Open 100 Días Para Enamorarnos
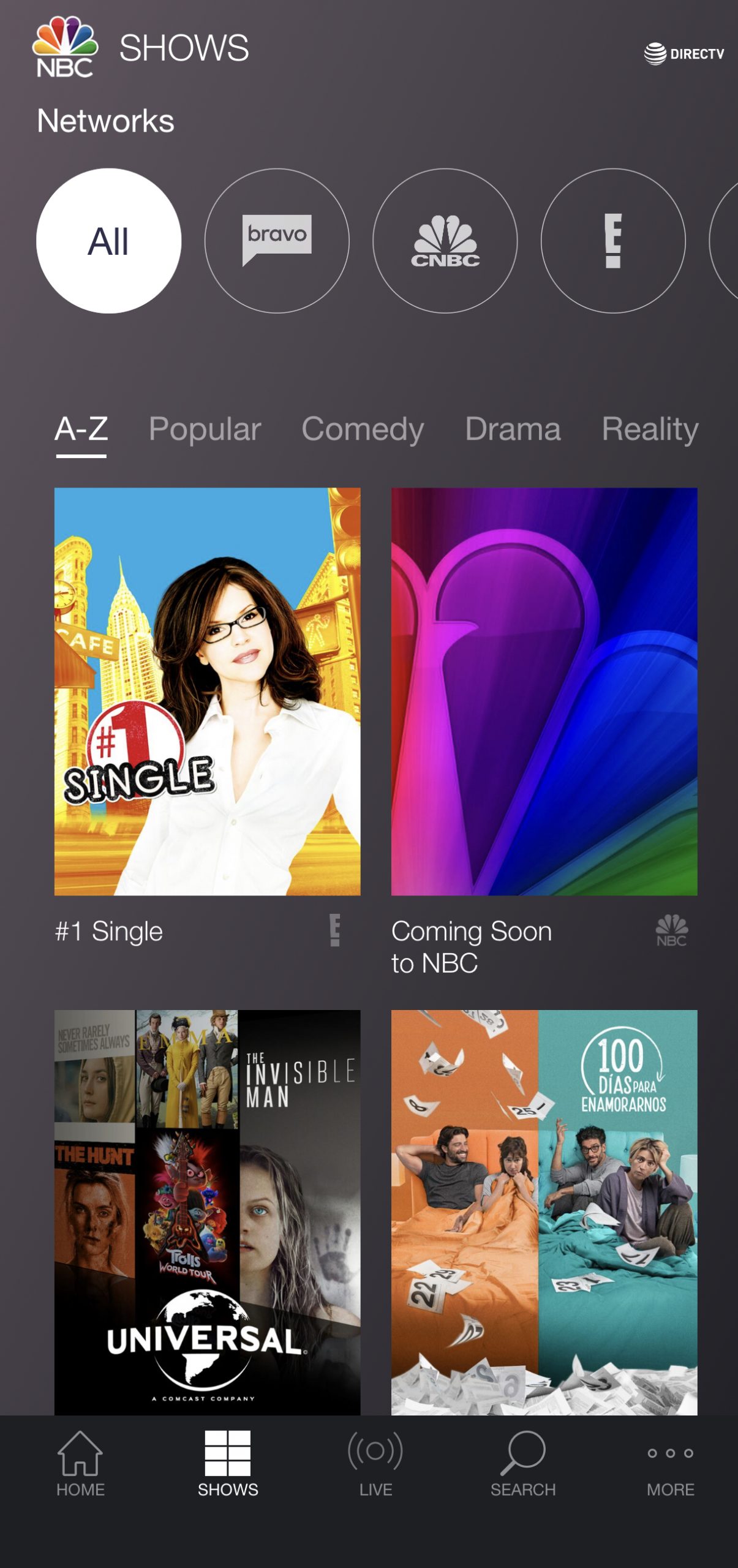This screenshot has width=738, height=1568. tap(544, 1213)
